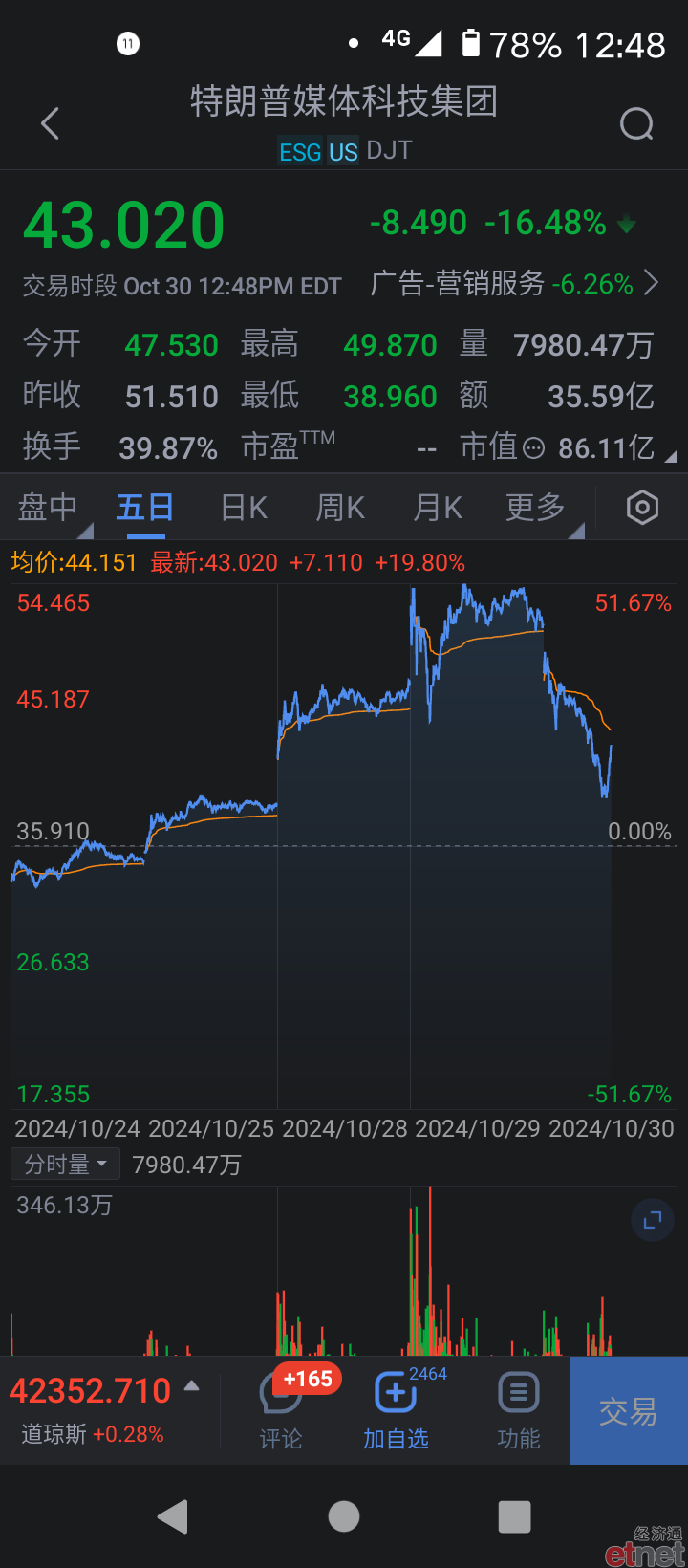Open chart settings hexagon icon
This screenshot has width=688, height=1568.
[x=642, y=508]
